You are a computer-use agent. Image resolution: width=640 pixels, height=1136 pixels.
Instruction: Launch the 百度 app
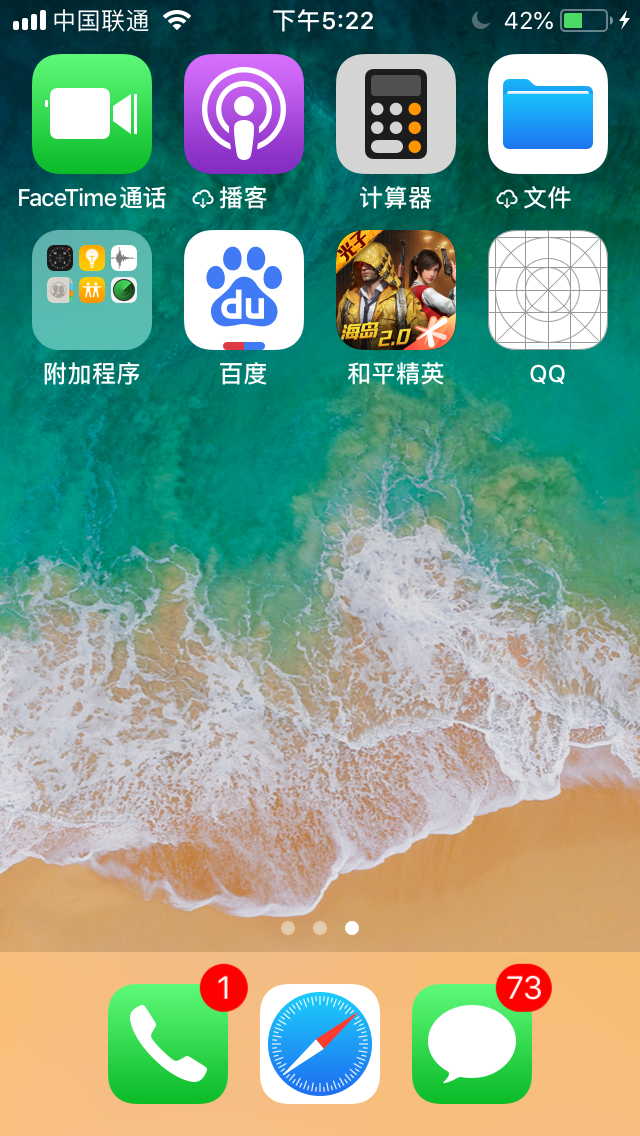[x=244, y=290]
